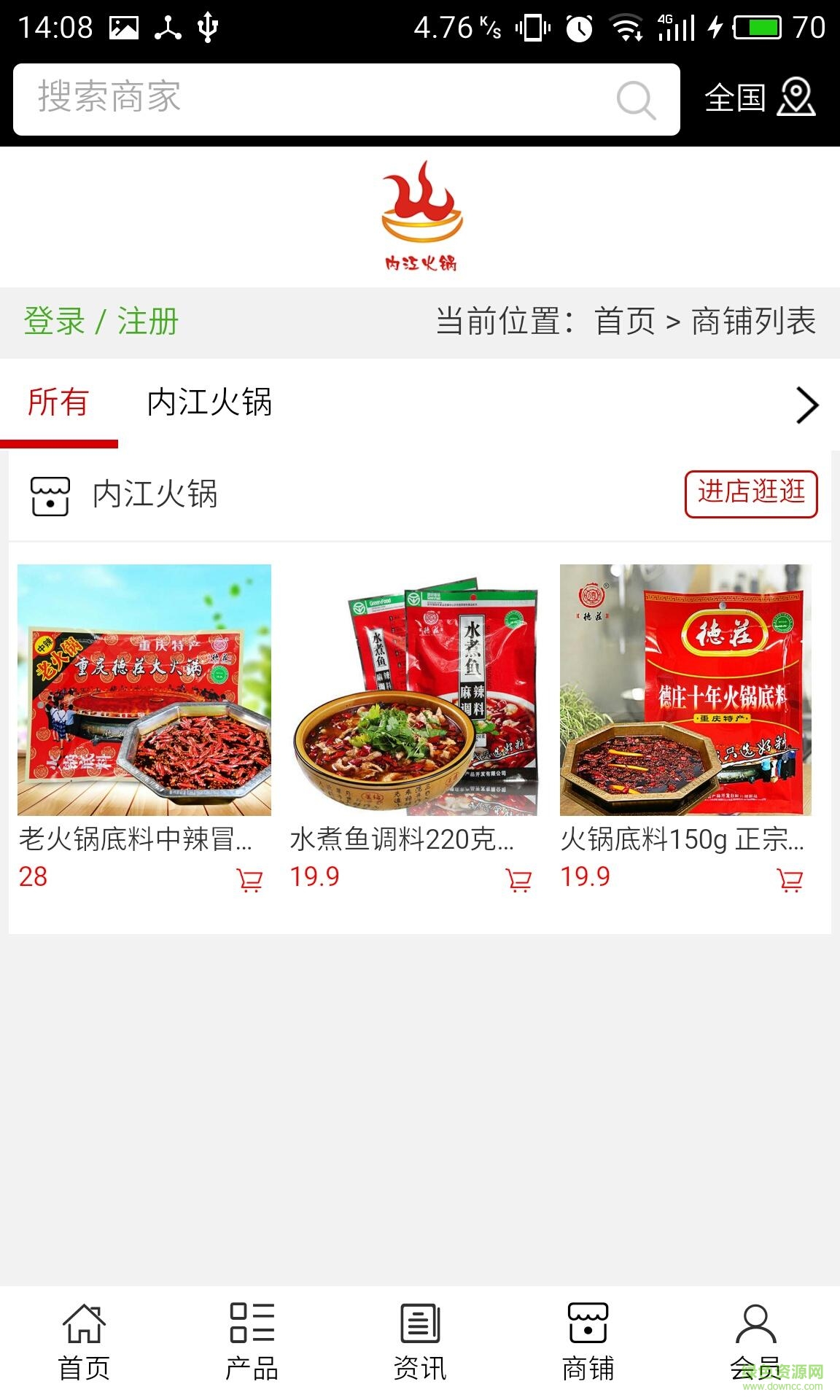The width and height of the screenshot is (840, 1400).
Task: Open the 内江火锅 shop row
Action: 155,494
